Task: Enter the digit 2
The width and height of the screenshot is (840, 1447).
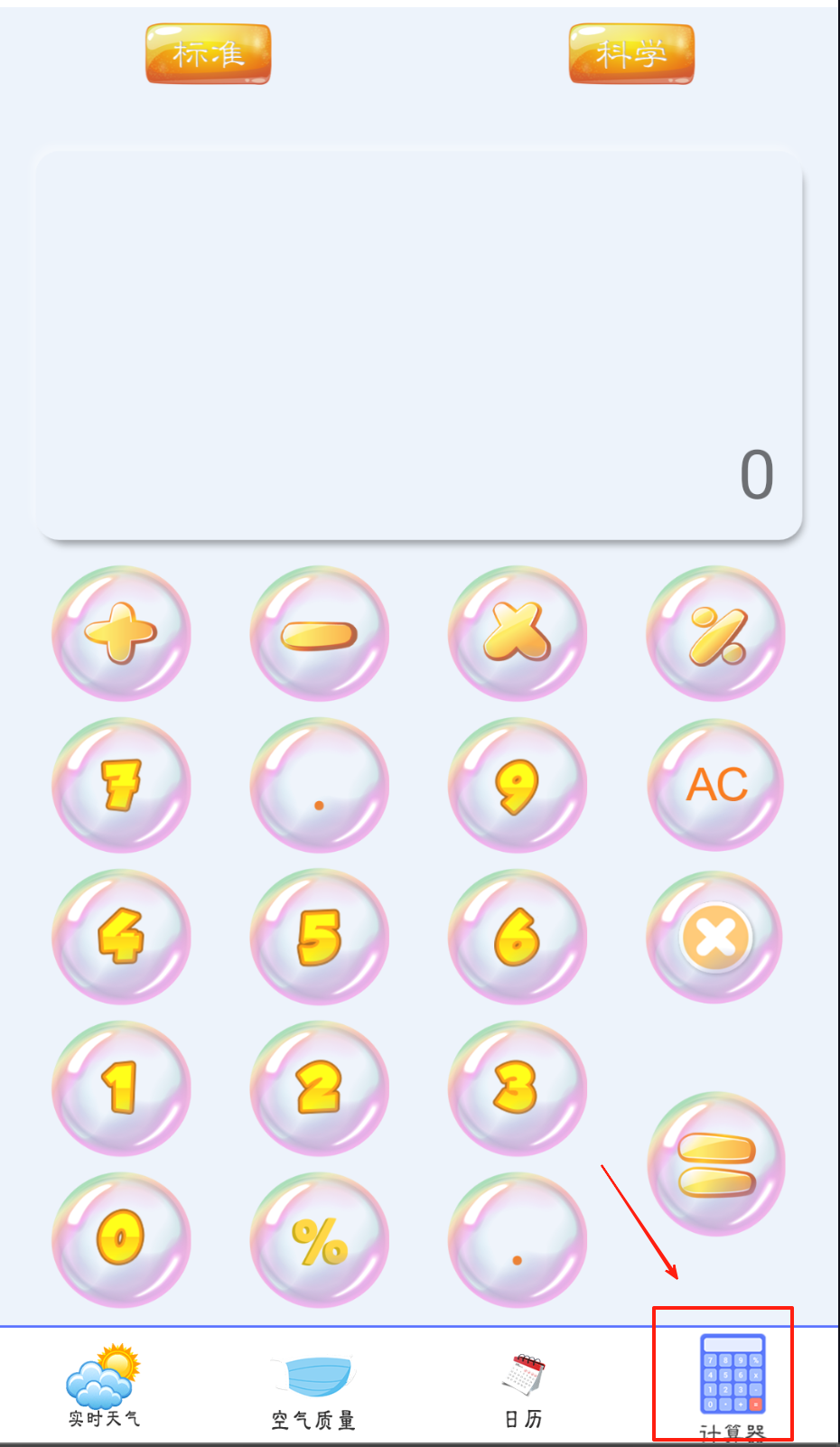Action: click(319, 1088)
